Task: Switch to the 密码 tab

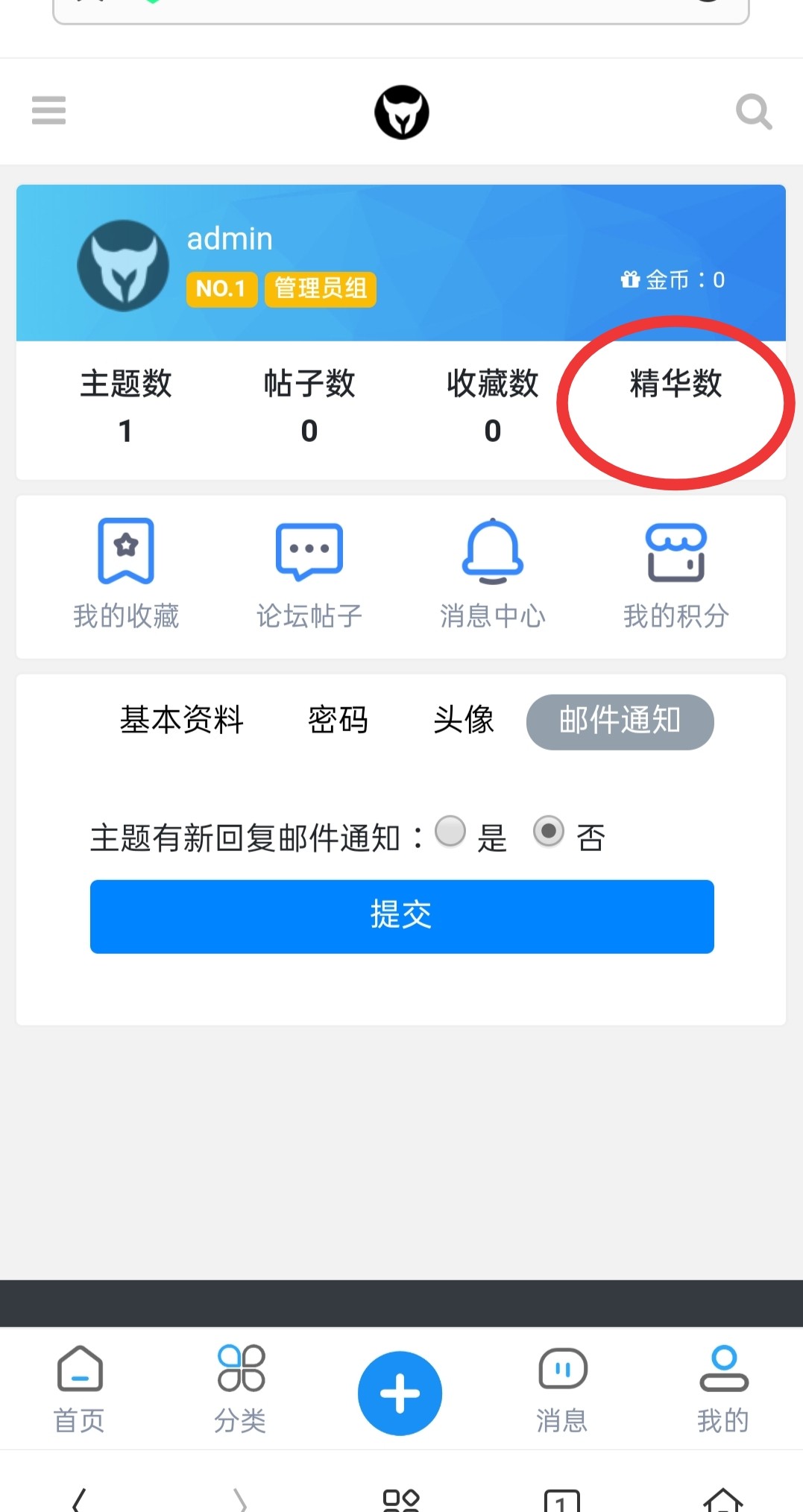Action: (338, 720)
